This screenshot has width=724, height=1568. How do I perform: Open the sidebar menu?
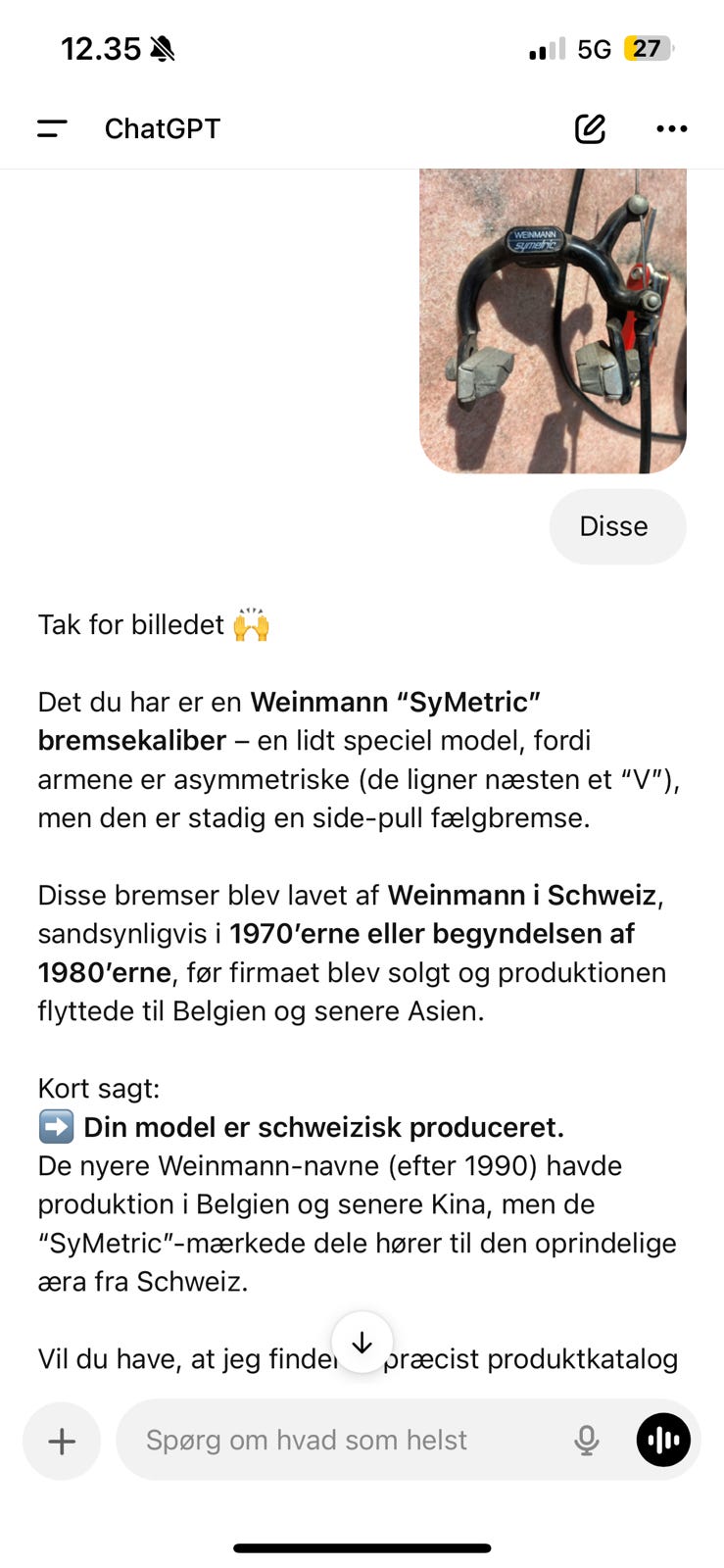click(x=52, y=127)
